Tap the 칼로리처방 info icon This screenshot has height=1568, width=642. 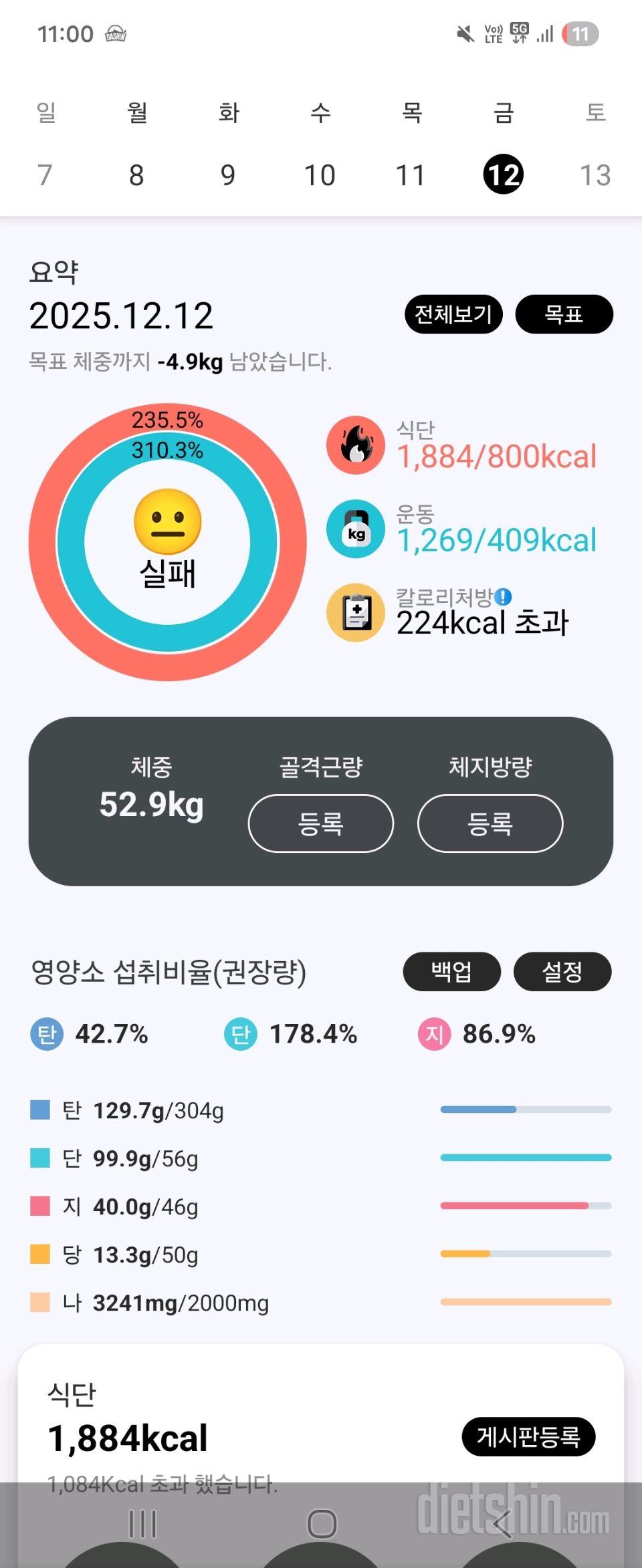pos(503,596)
